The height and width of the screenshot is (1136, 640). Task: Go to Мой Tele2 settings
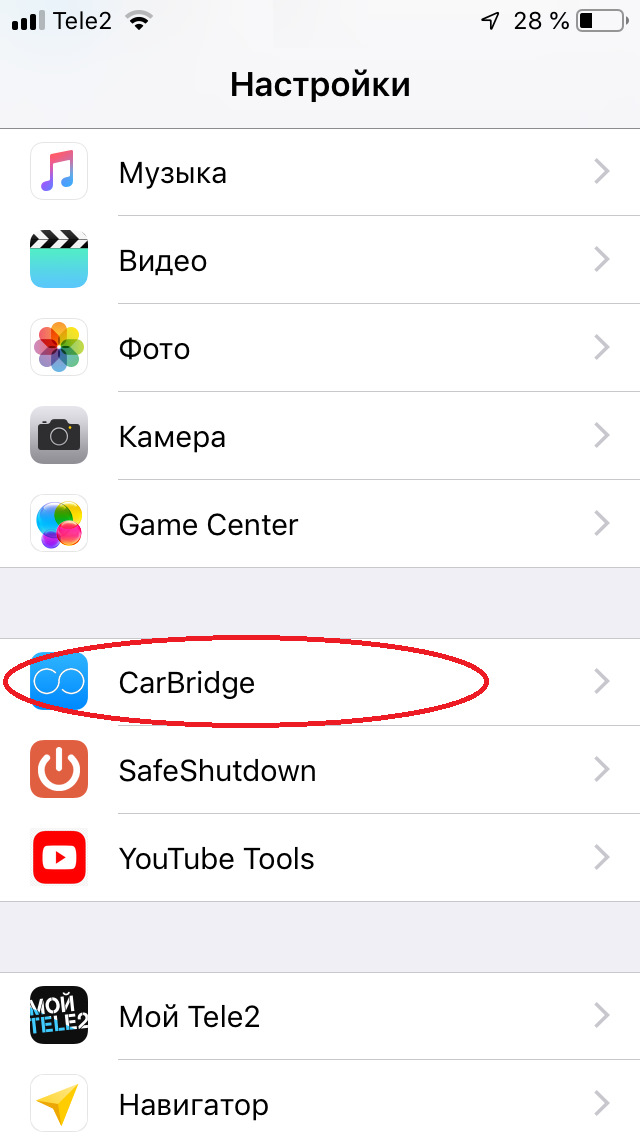tap(320, 1016)
